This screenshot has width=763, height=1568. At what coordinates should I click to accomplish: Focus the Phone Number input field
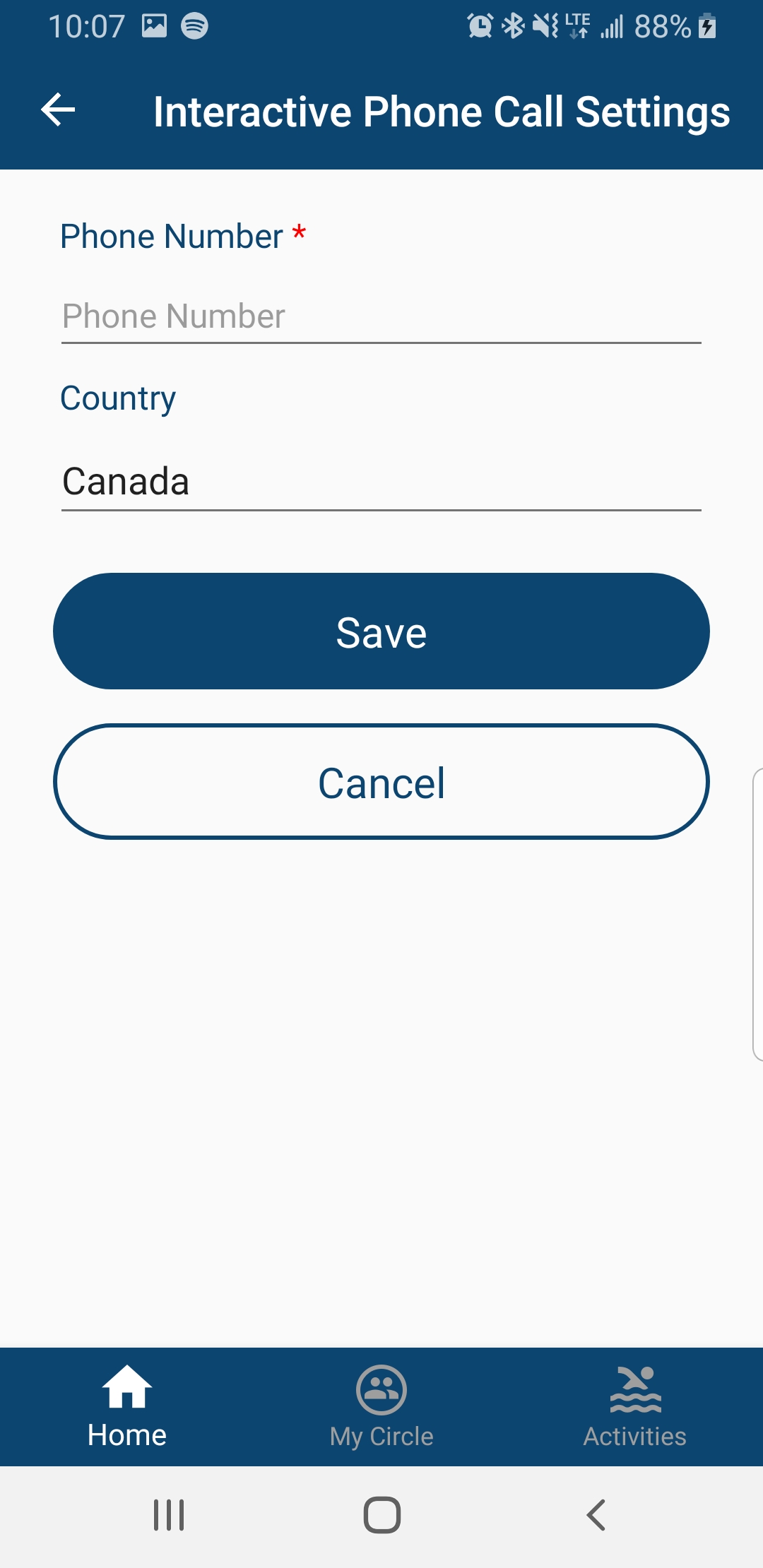click(381, 316)
